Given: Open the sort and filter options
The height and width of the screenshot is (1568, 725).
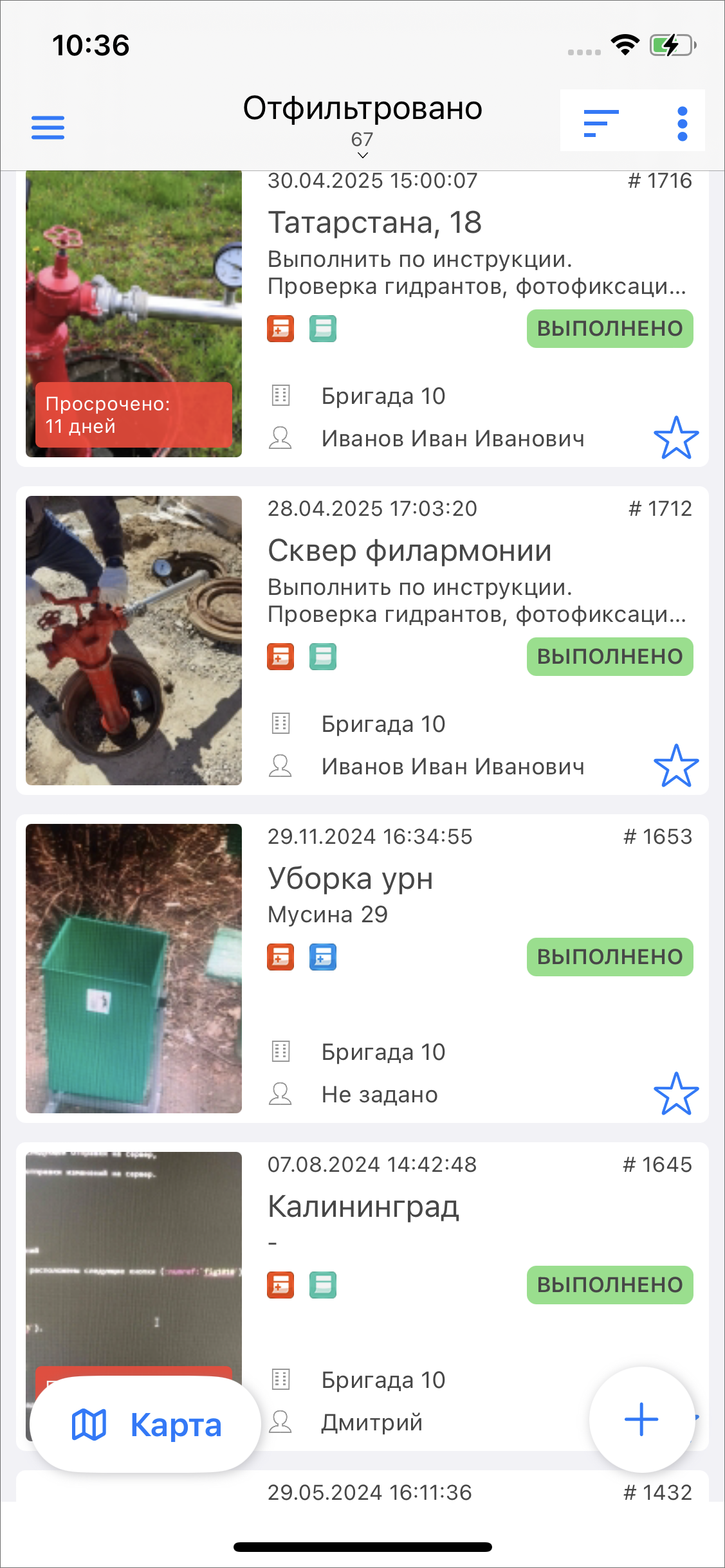Looking at the screenshot, I should point(601,122).
